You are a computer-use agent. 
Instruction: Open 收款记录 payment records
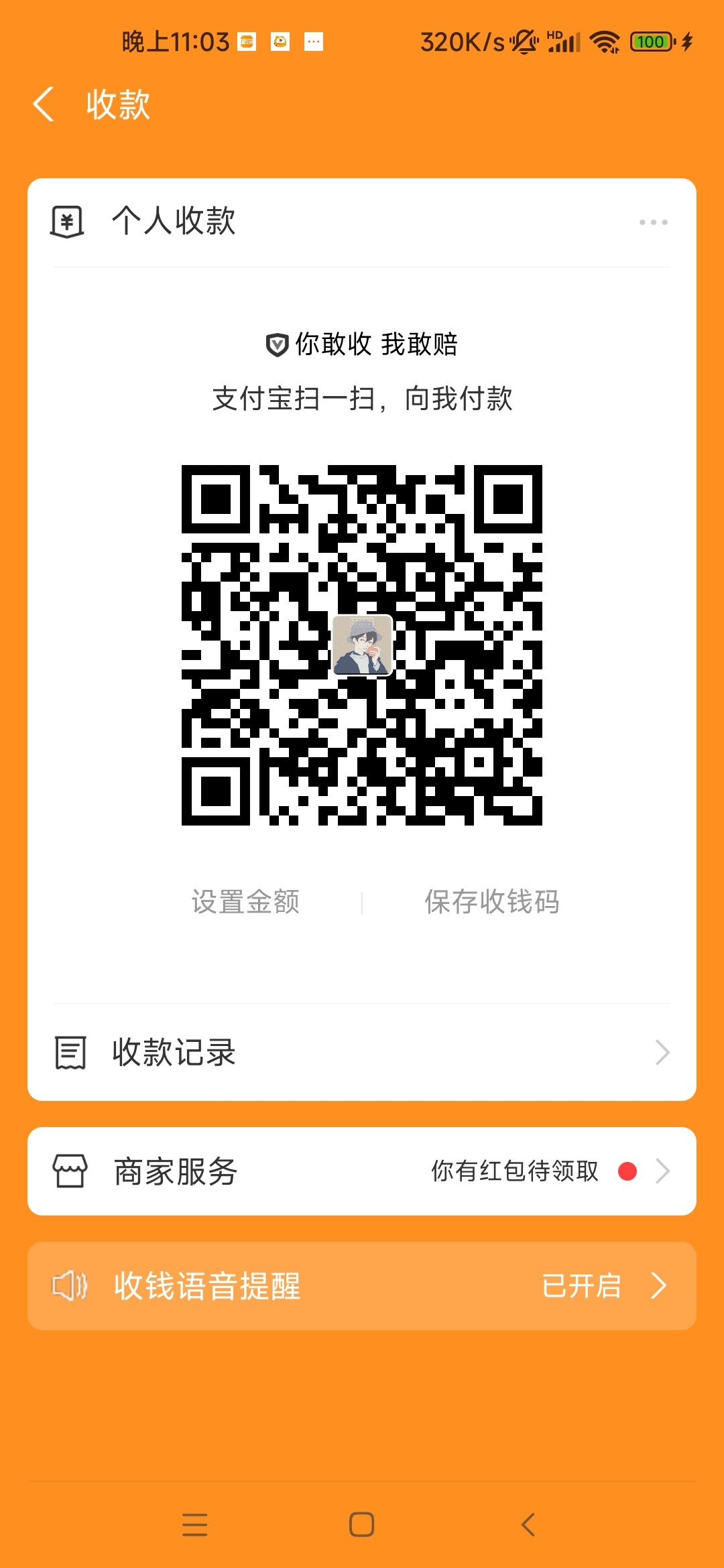[362, 1053]
